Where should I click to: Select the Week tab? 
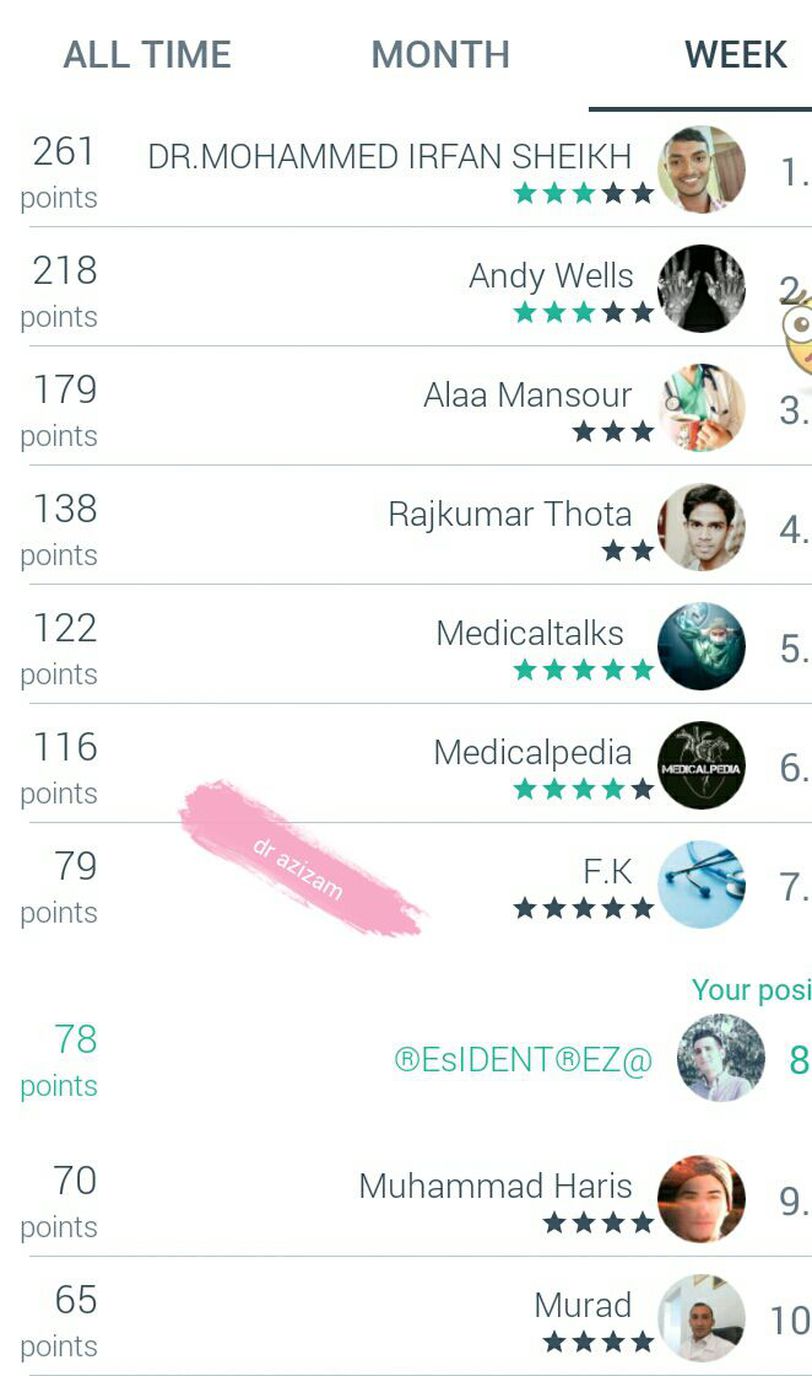tap(735, 55)
